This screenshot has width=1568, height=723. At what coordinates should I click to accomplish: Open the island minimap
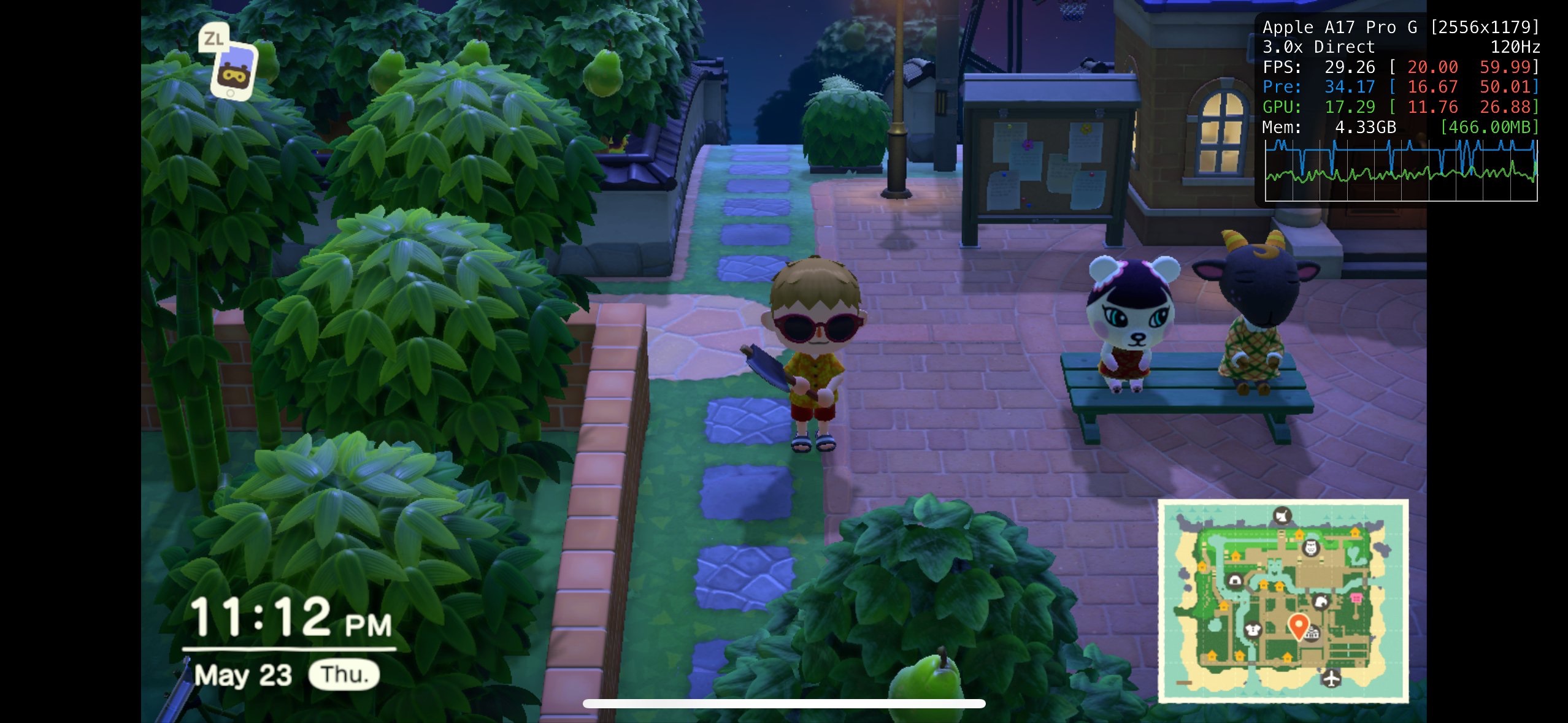click(1283, 600)
